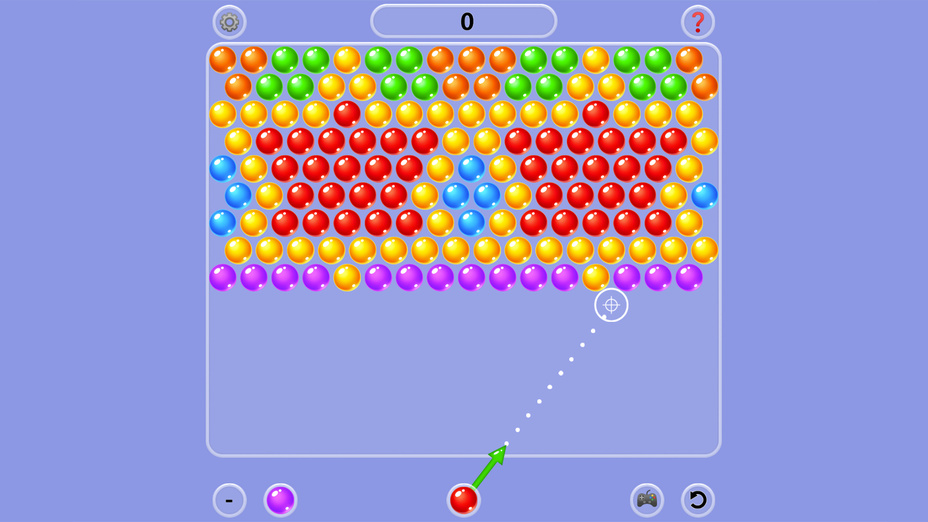Open the help question mark
Viewport: 928px width, 522px height.
(x=698, y=22)
